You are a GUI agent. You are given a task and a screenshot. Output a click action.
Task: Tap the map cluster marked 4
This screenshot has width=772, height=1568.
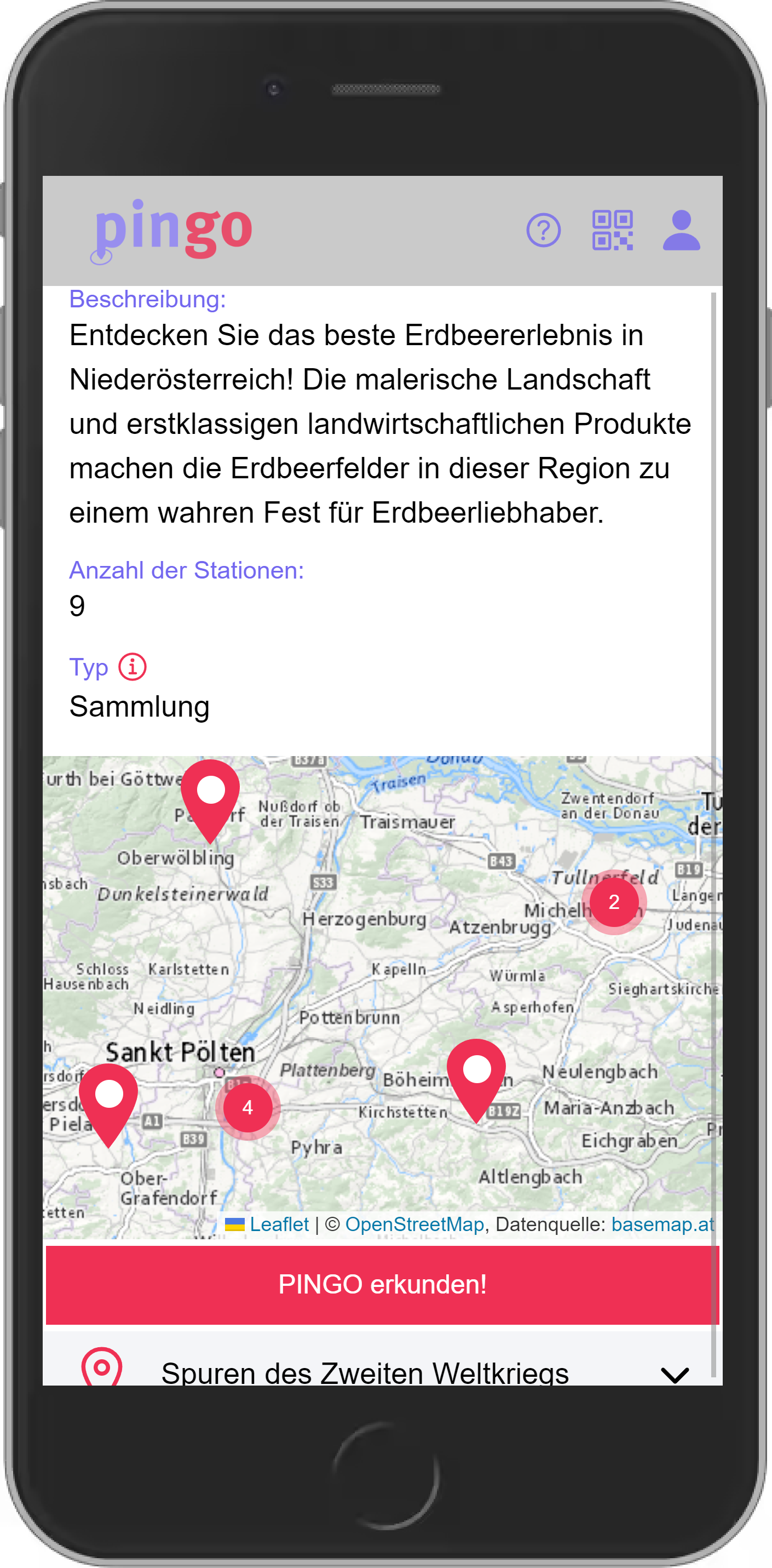(247, 1107)
